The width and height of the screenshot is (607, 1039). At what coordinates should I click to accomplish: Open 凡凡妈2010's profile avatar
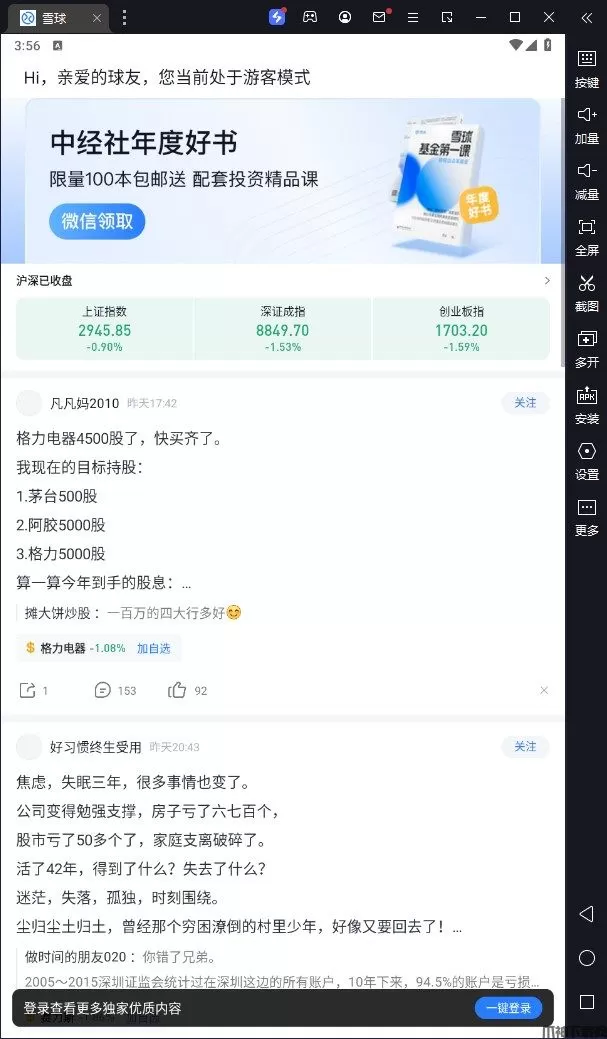pos(30,403)
